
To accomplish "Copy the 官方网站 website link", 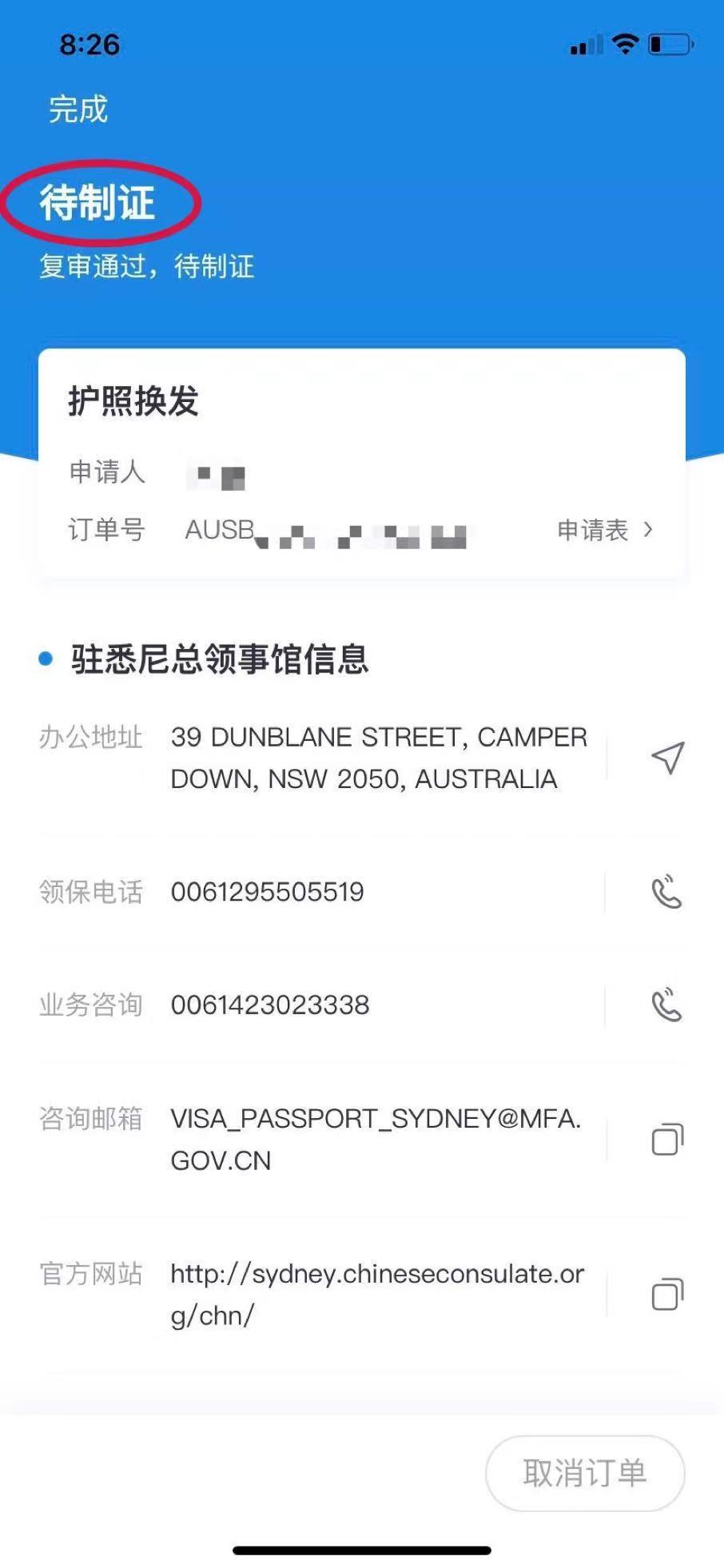I will pyautogui.click(x=667, y=1295).
